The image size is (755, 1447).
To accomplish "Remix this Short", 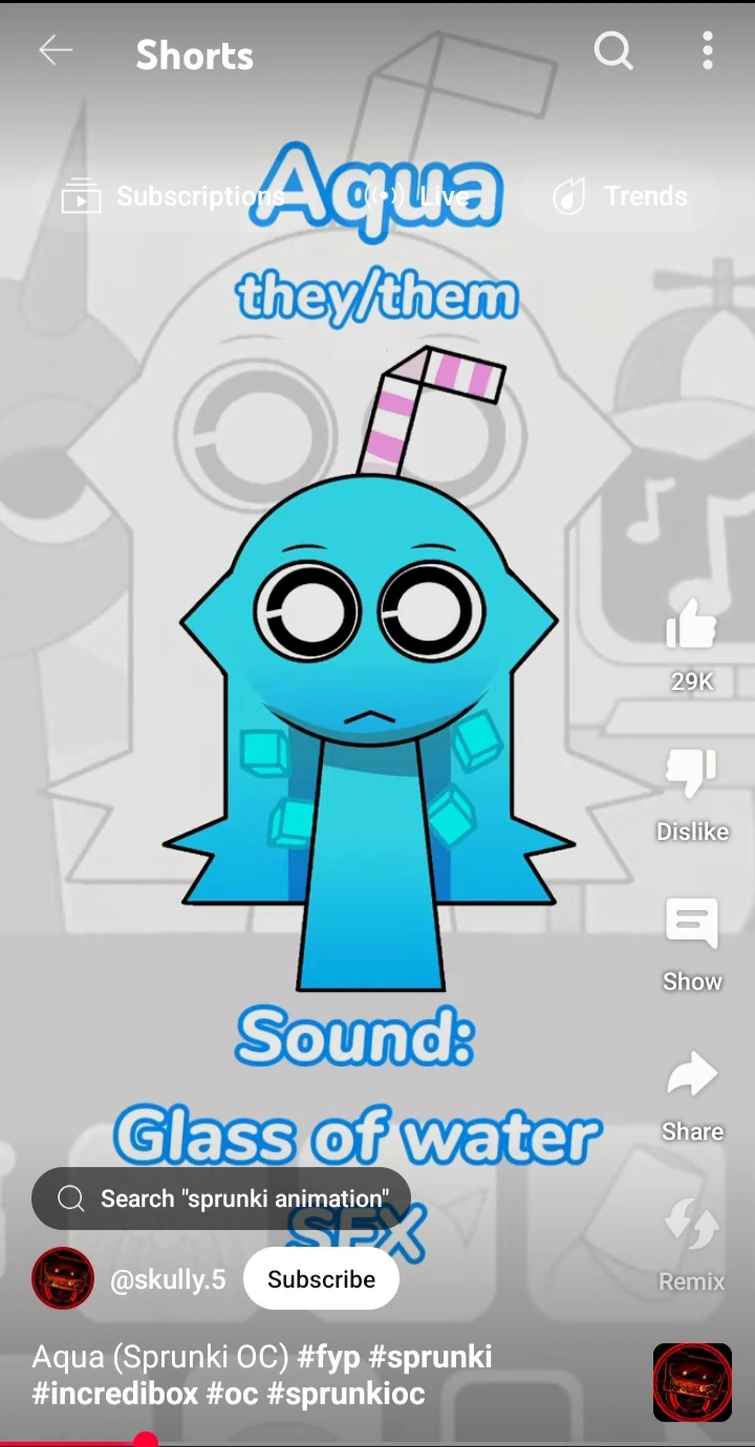I will (691, 1227).
